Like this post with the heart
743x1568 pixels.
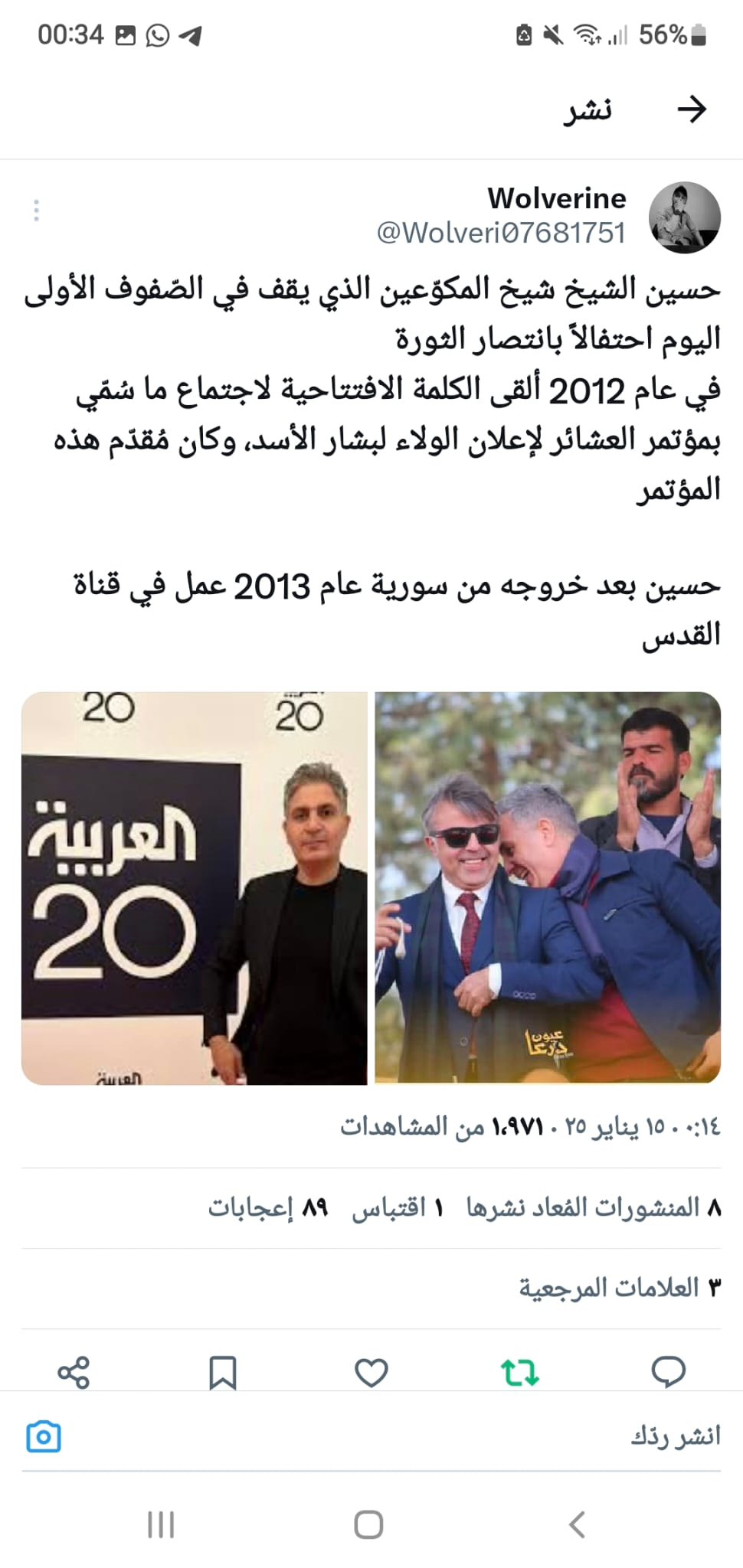371,1372
